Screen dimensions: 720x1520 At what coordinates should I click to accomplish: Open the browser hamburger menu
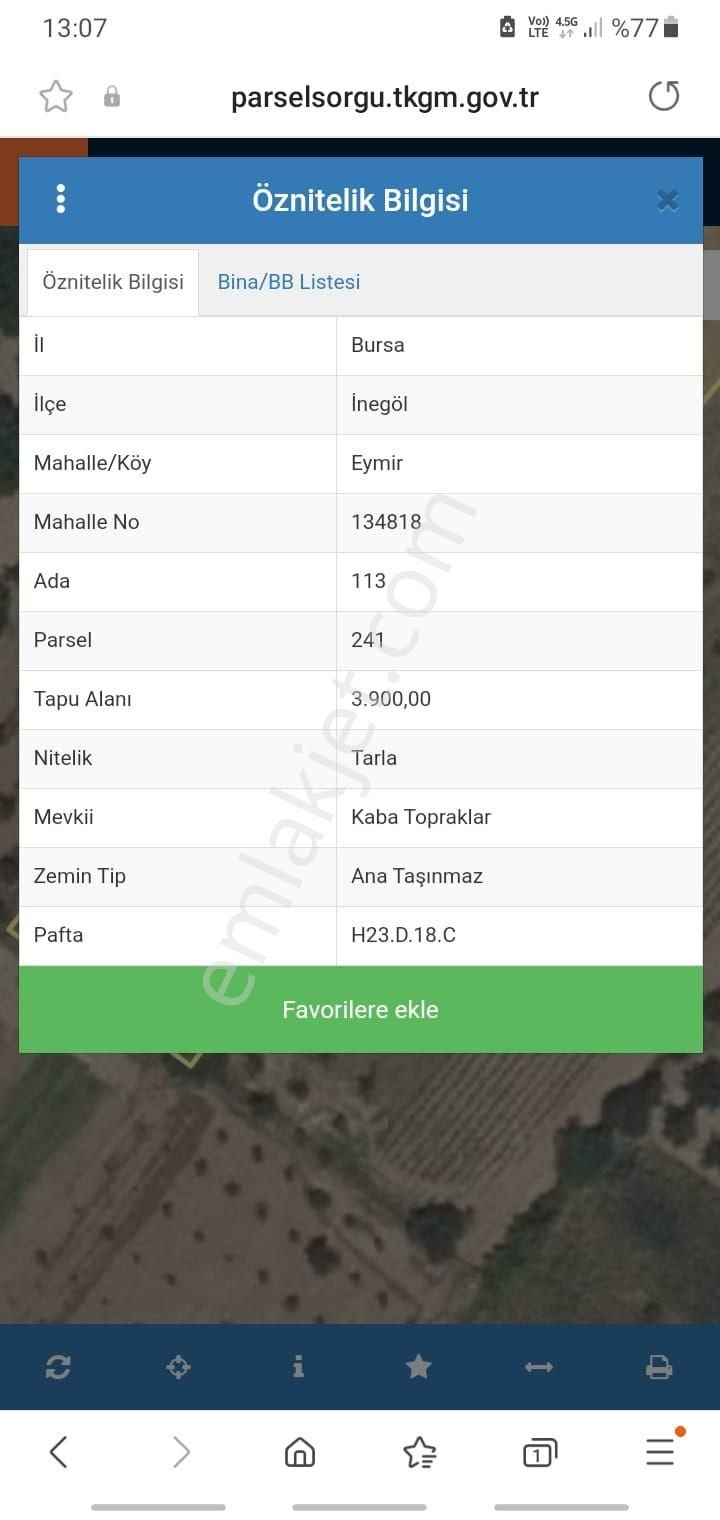point(660,1452)
